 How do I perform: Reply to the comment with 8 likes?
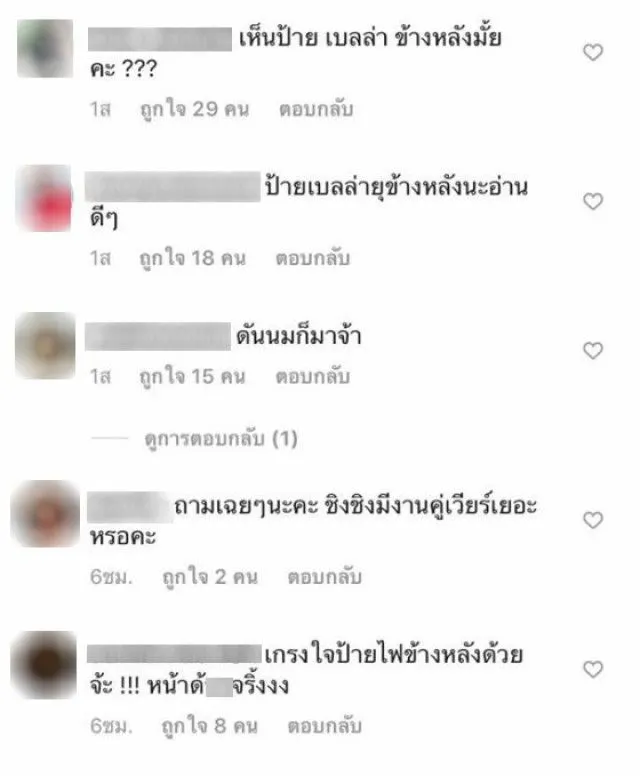tap(325, 726)
